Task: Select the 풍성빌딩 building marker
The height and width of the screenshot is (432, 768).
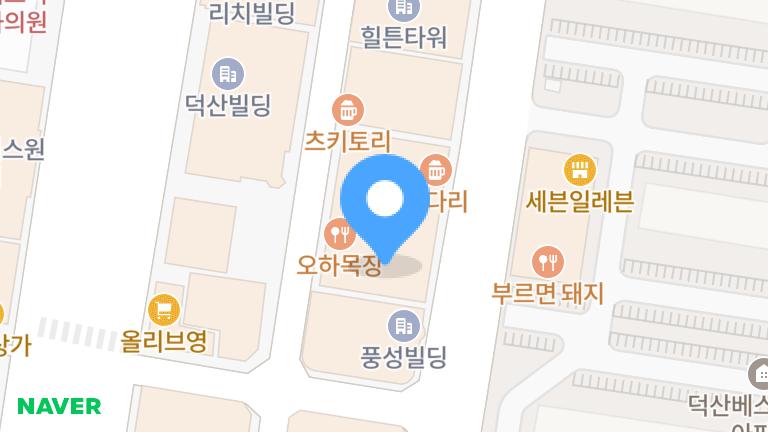Action: point(403,324)
